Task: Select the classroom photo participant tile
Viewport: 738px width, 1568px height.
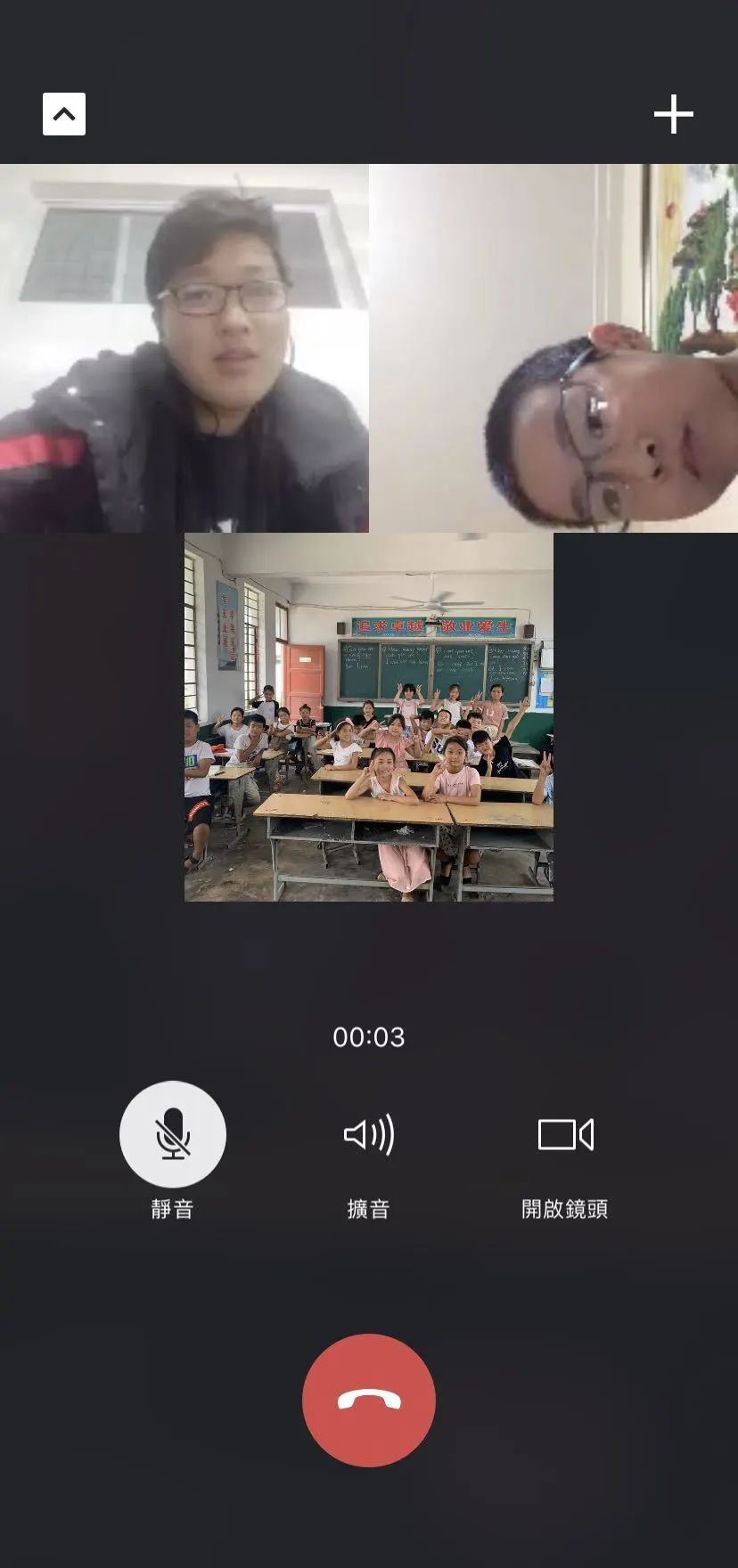Action: 369,717
